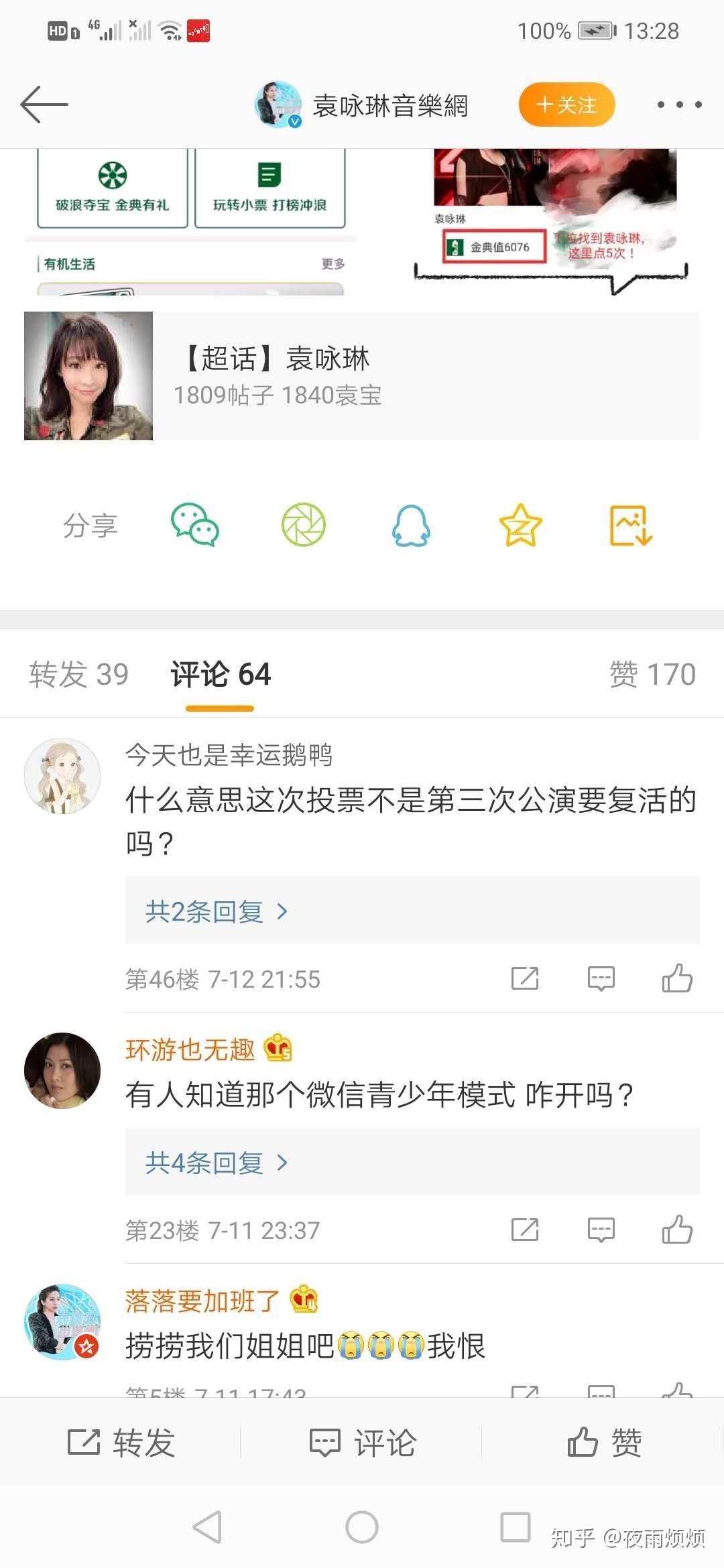
Task: Open the 【超话】袁咏琳 super topic card
Action: coord(361,376)
